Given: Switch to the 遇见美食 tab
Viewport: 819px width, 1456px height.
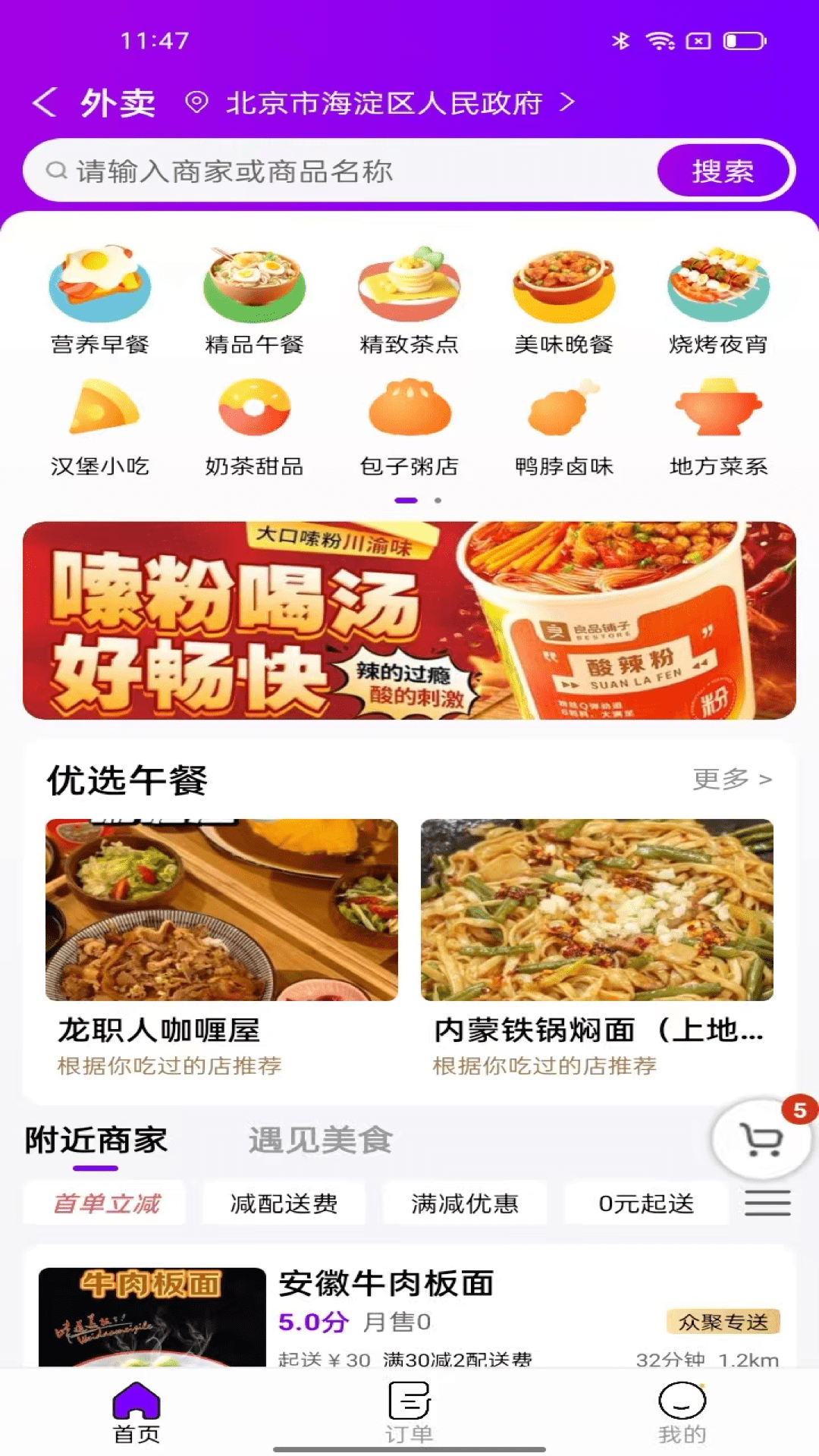Looking at the screenshot, I should click(320, 1139).
